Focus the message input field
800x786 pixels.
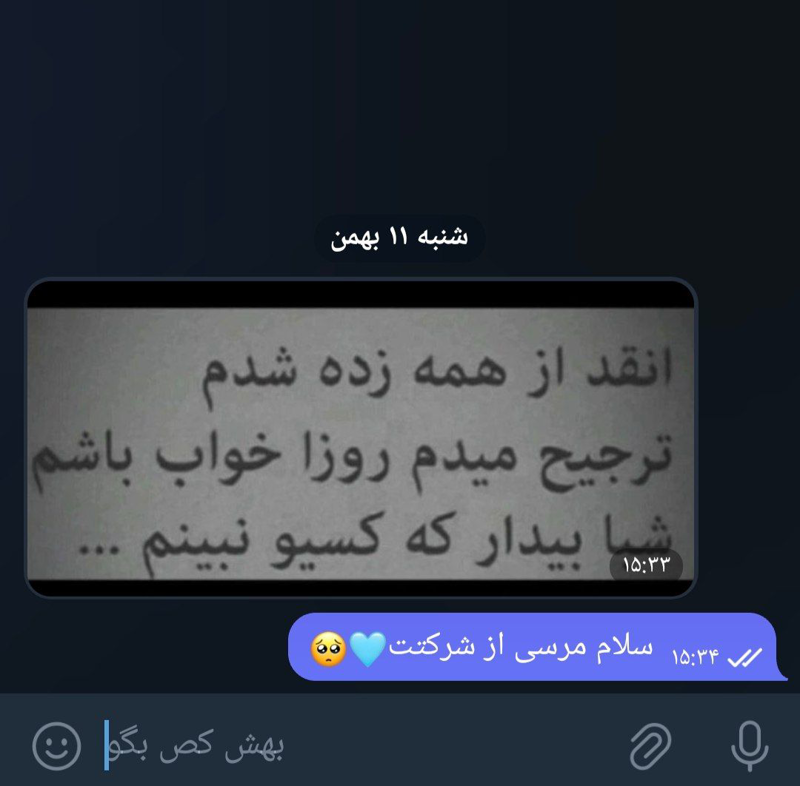coord(360,745)
